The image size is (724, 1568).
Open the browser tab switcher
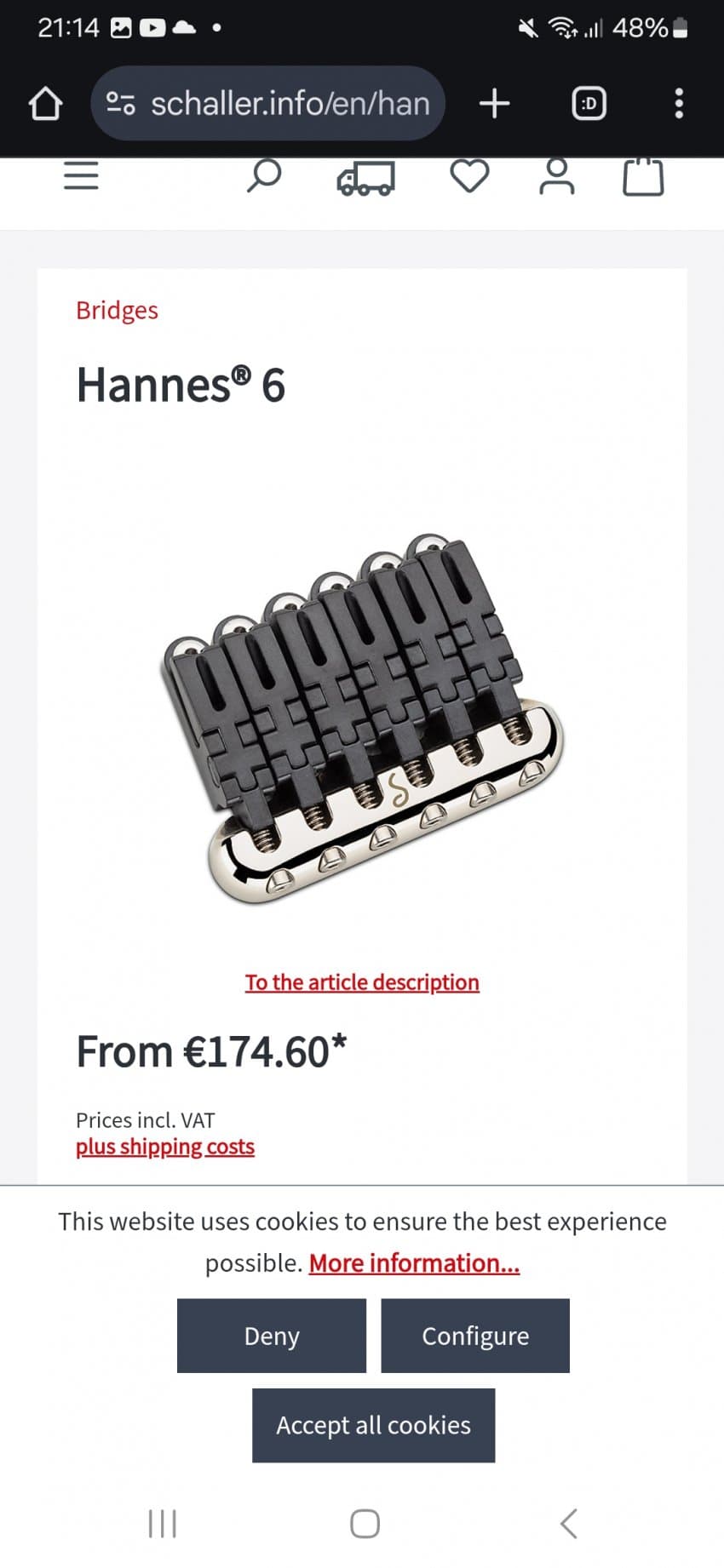point(589,104)
